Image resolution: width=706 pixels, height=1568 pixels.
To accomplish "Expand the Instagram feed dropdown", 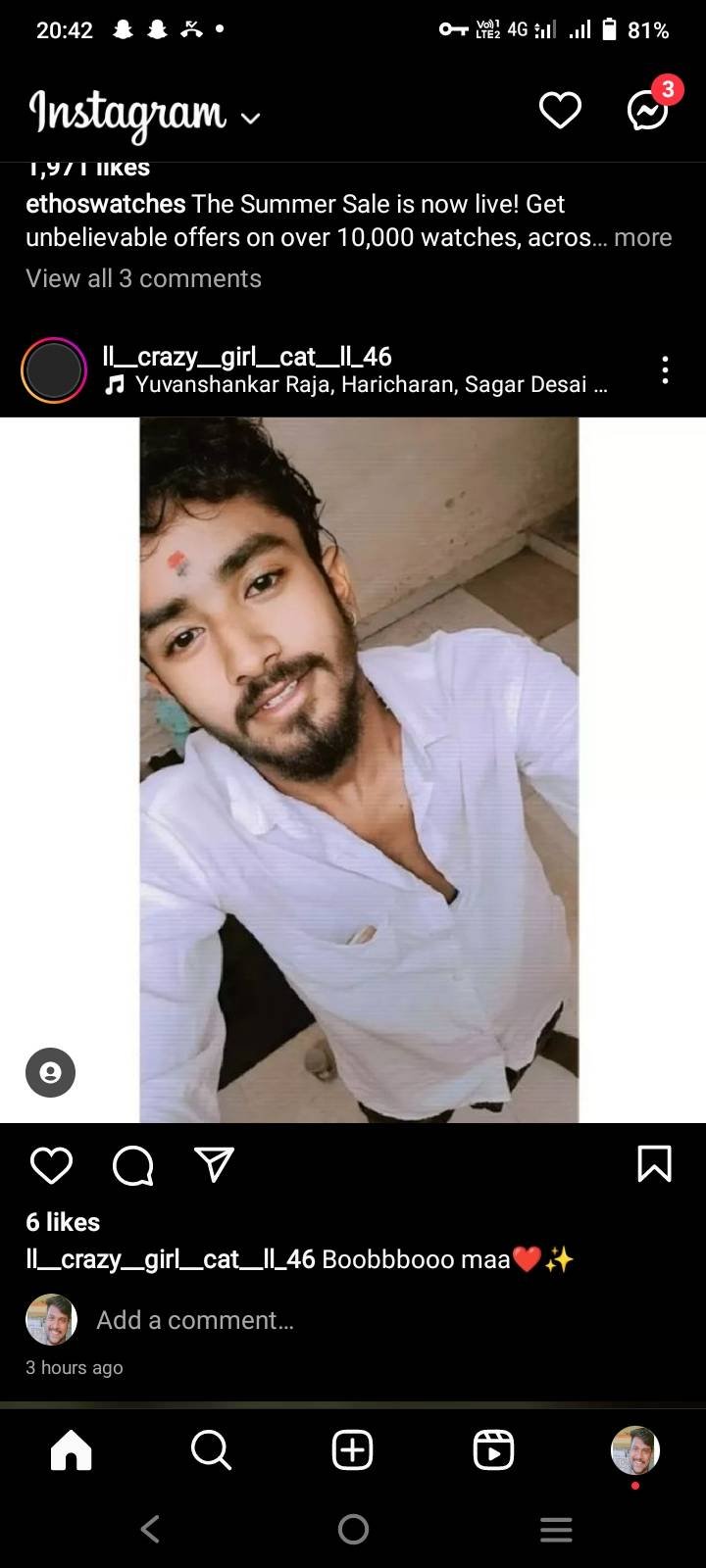I will pyautogui.click(x=251, y=119).
